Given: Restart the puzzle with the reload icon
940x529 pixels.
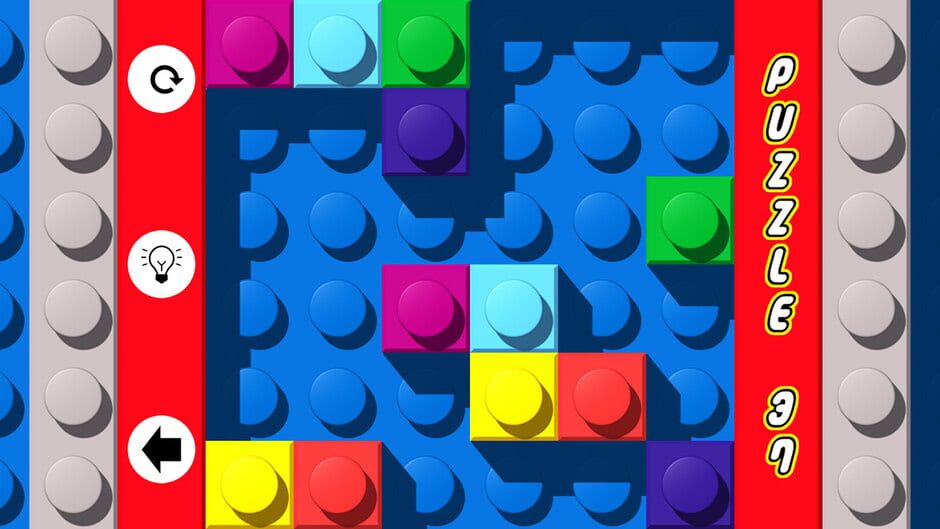Looking at the screenshot, I should pos(161,78).
